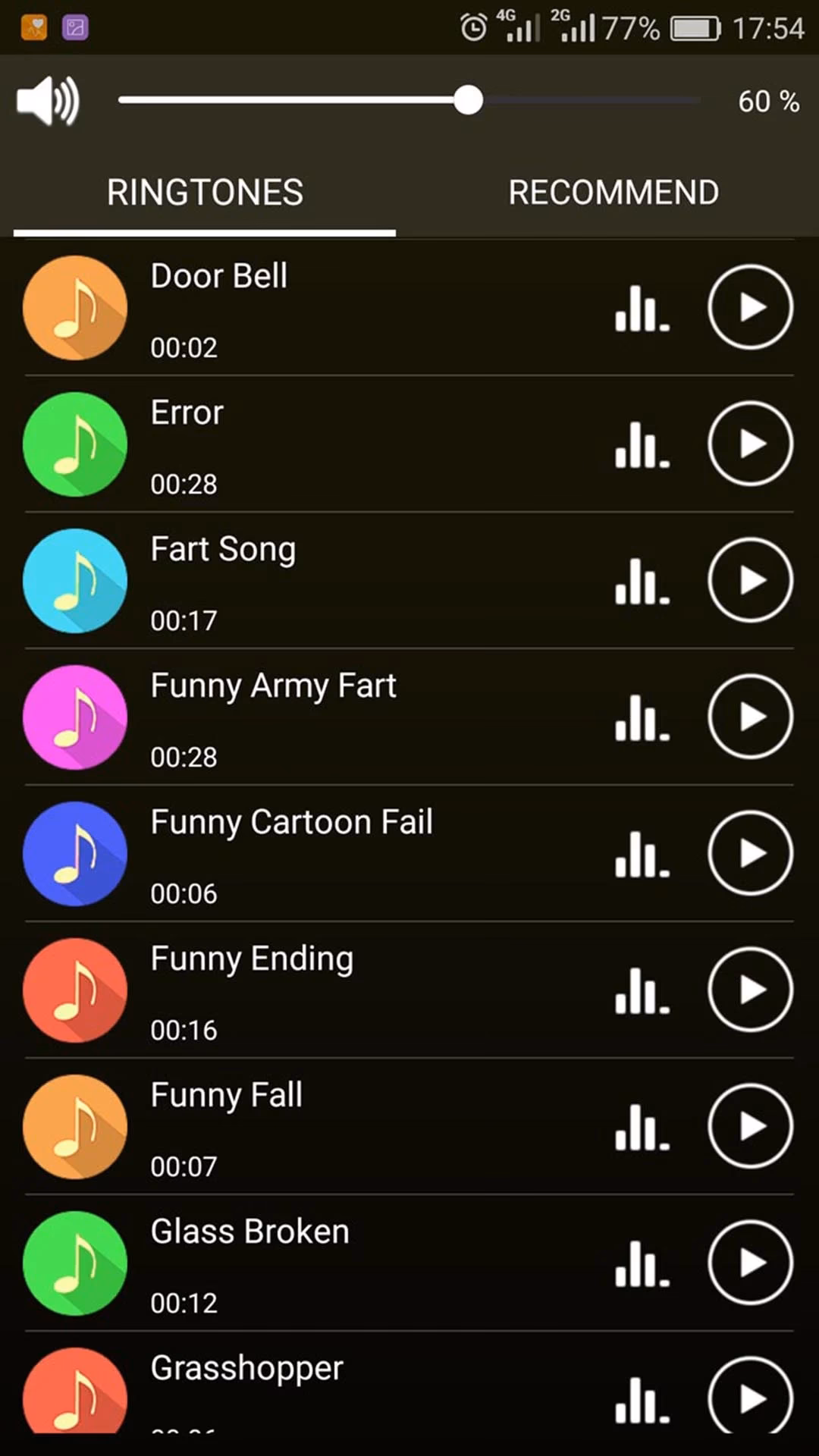The height and width of the screenshot is (1456, 819).
Task: Select the Funny Fall ringtone row
Action: 341,1128
